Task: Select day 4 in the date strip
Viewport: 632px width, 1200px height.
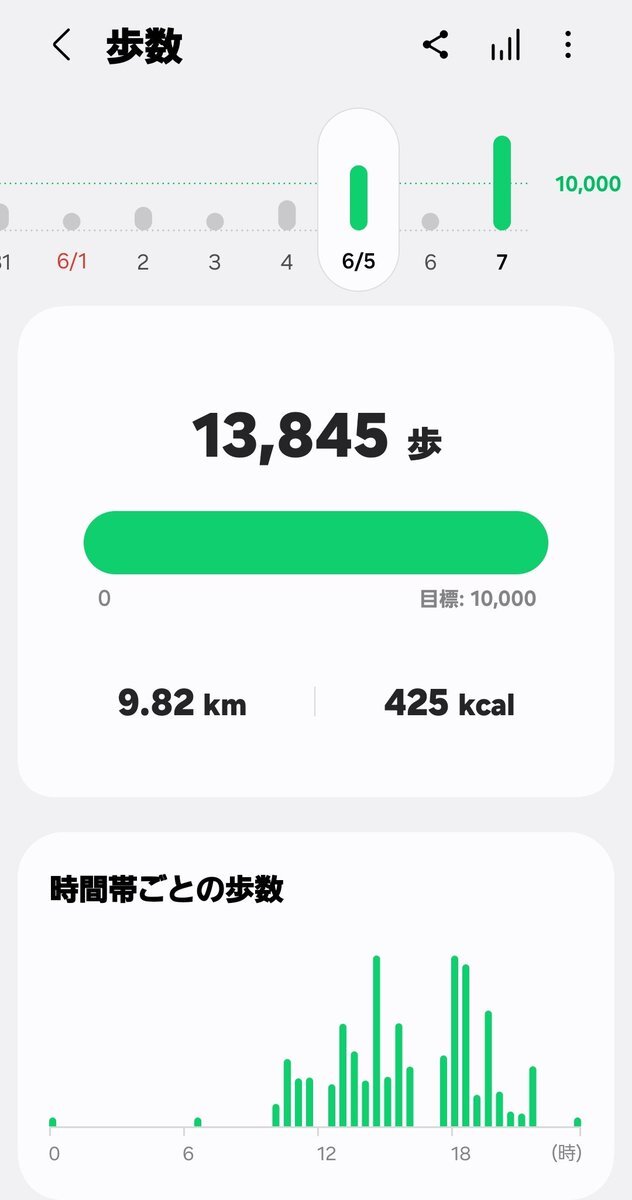Action: click(287, 216)
